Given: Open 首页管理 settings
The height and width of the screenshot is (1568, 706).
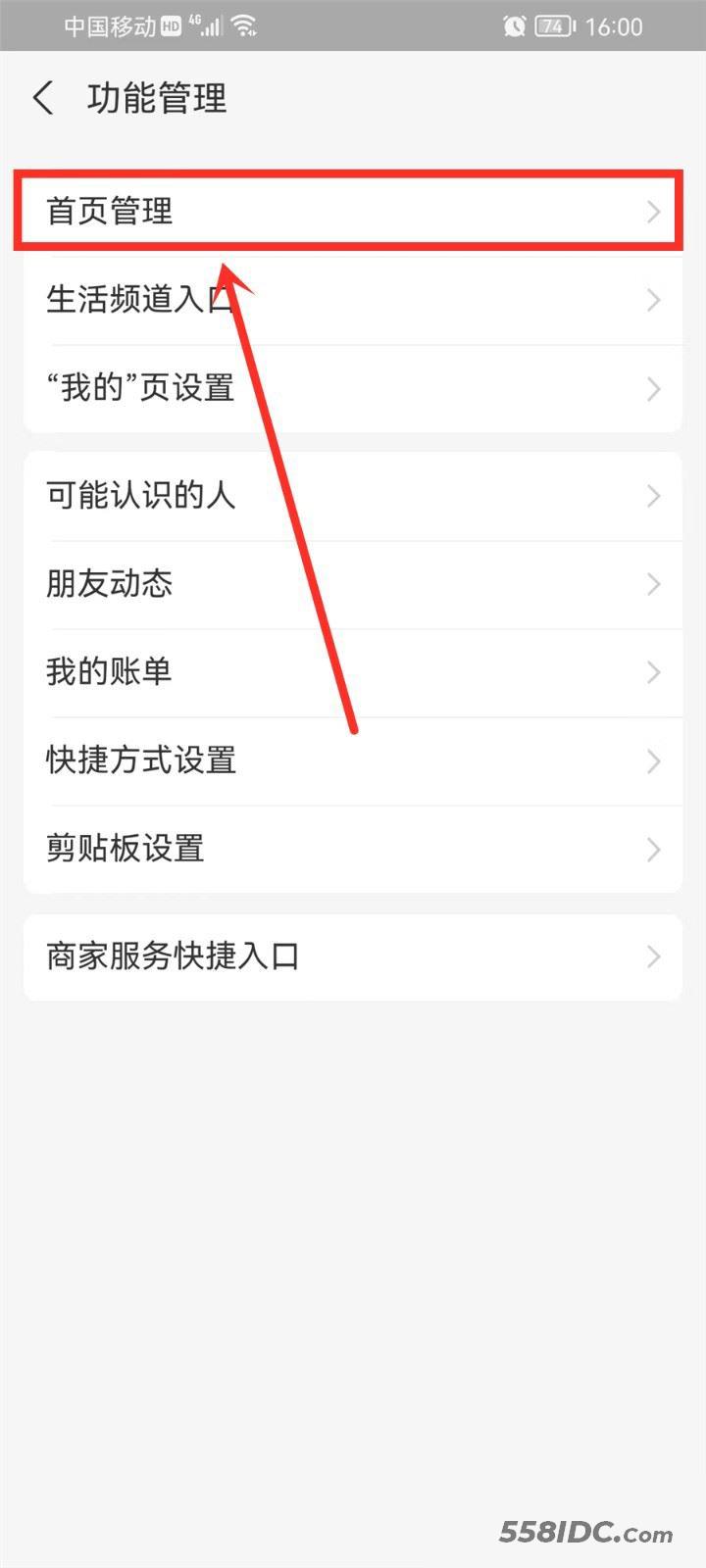Looking at the screenshot, I should pyautogui.click(x=352, y=212).
